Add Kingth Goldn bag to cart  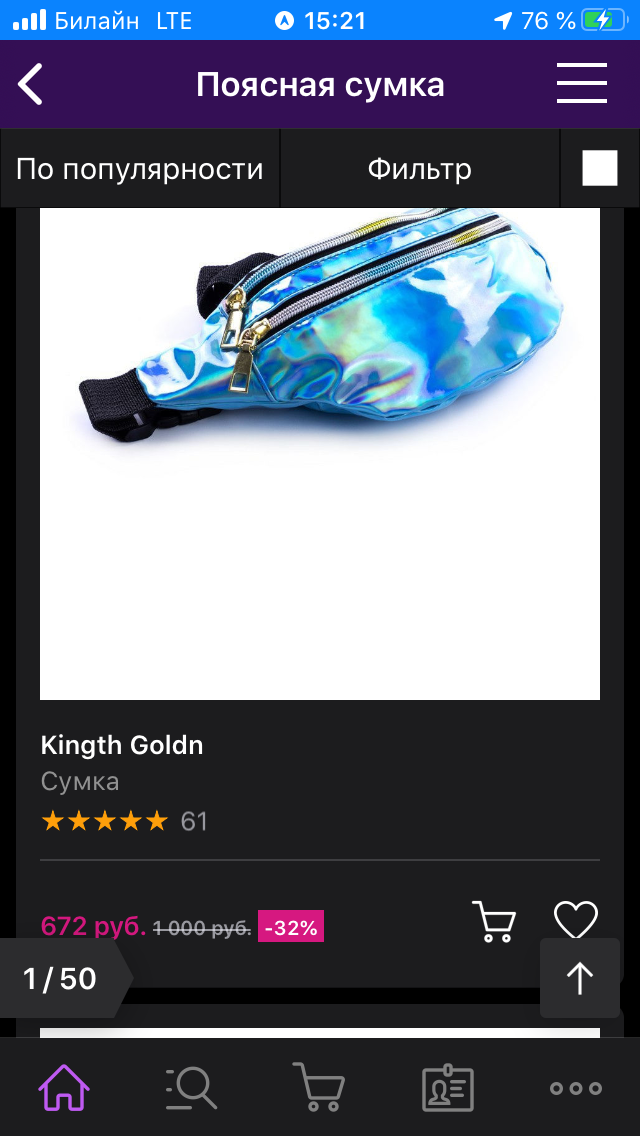(494, 921)
